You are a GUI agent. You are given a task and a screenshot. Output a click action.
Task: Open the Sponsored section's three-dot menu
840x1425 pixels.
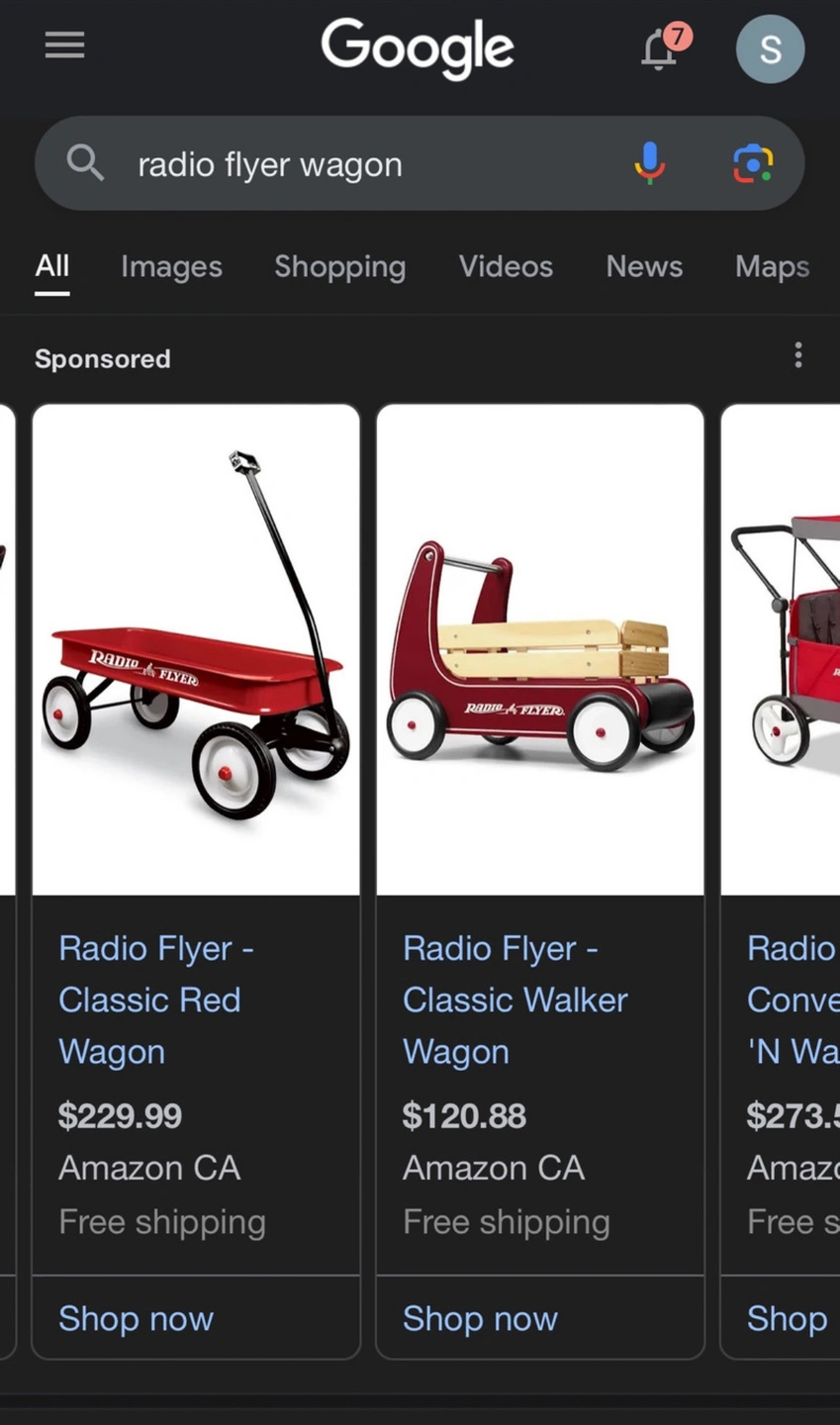click(x=798, y=355)
